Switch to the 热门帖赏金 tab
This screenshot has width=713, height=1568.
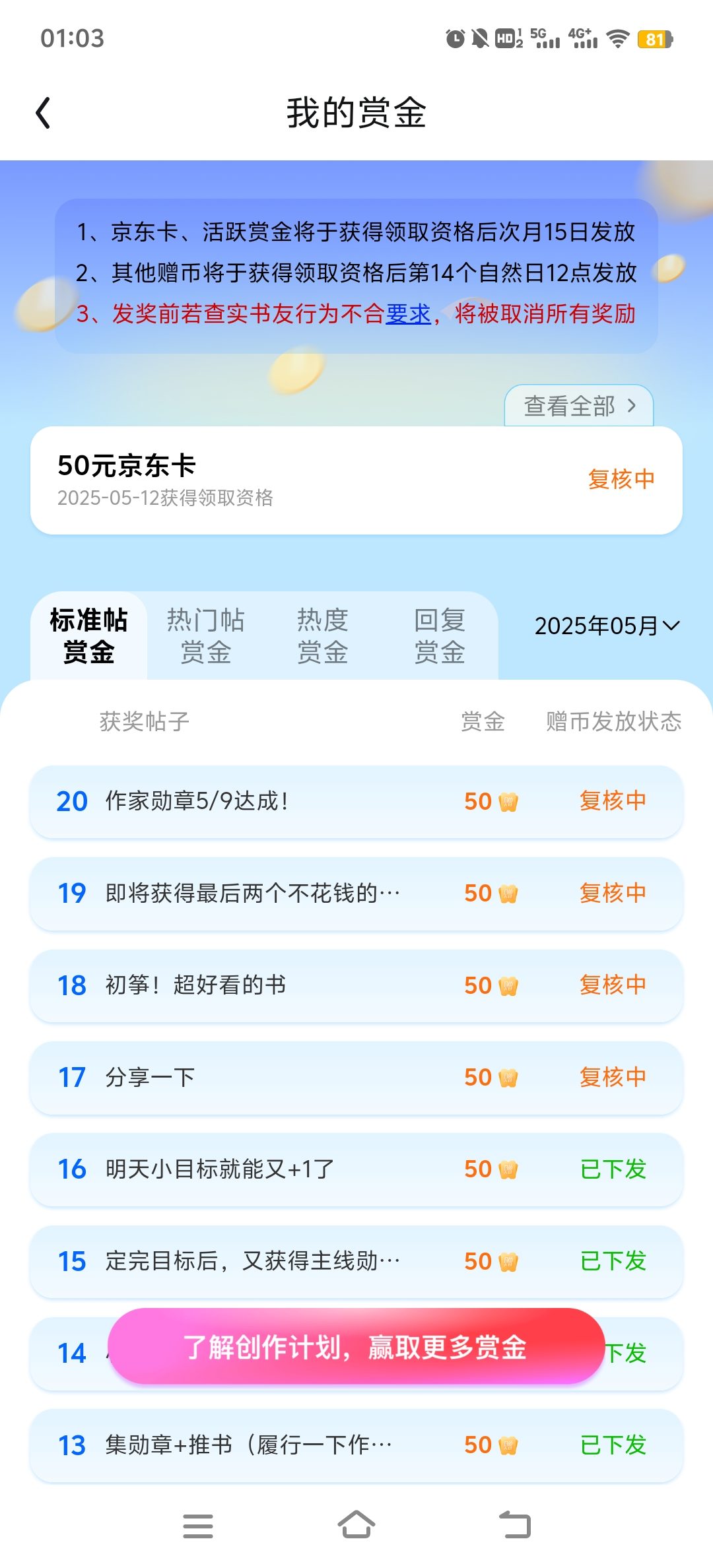tap(205, 636)
